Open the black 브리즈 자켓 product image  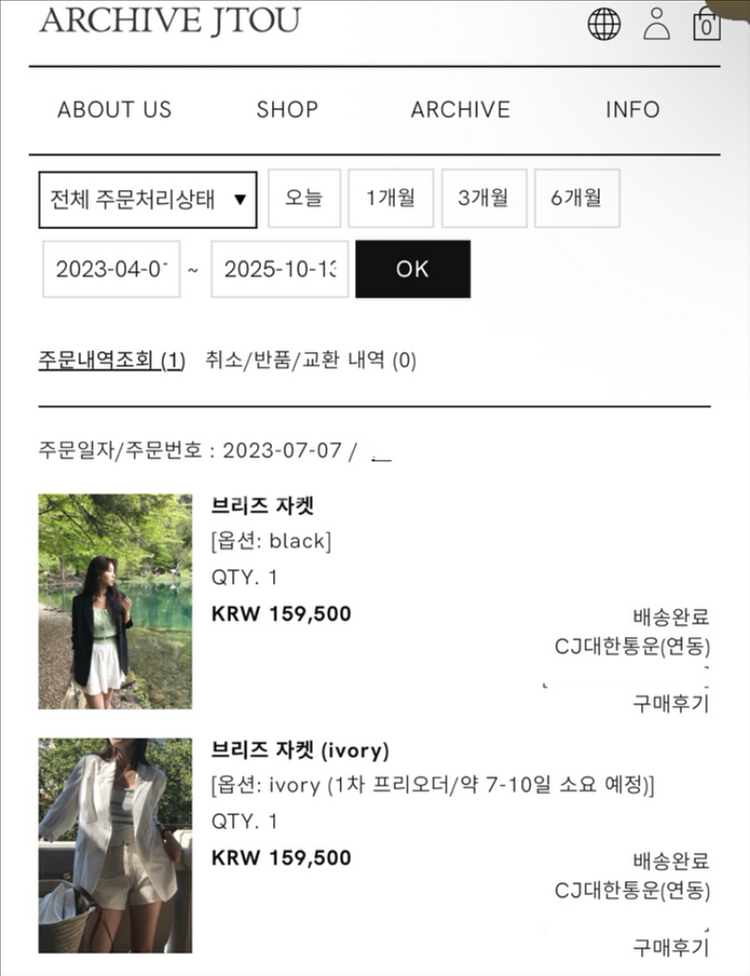click(115, 601)
